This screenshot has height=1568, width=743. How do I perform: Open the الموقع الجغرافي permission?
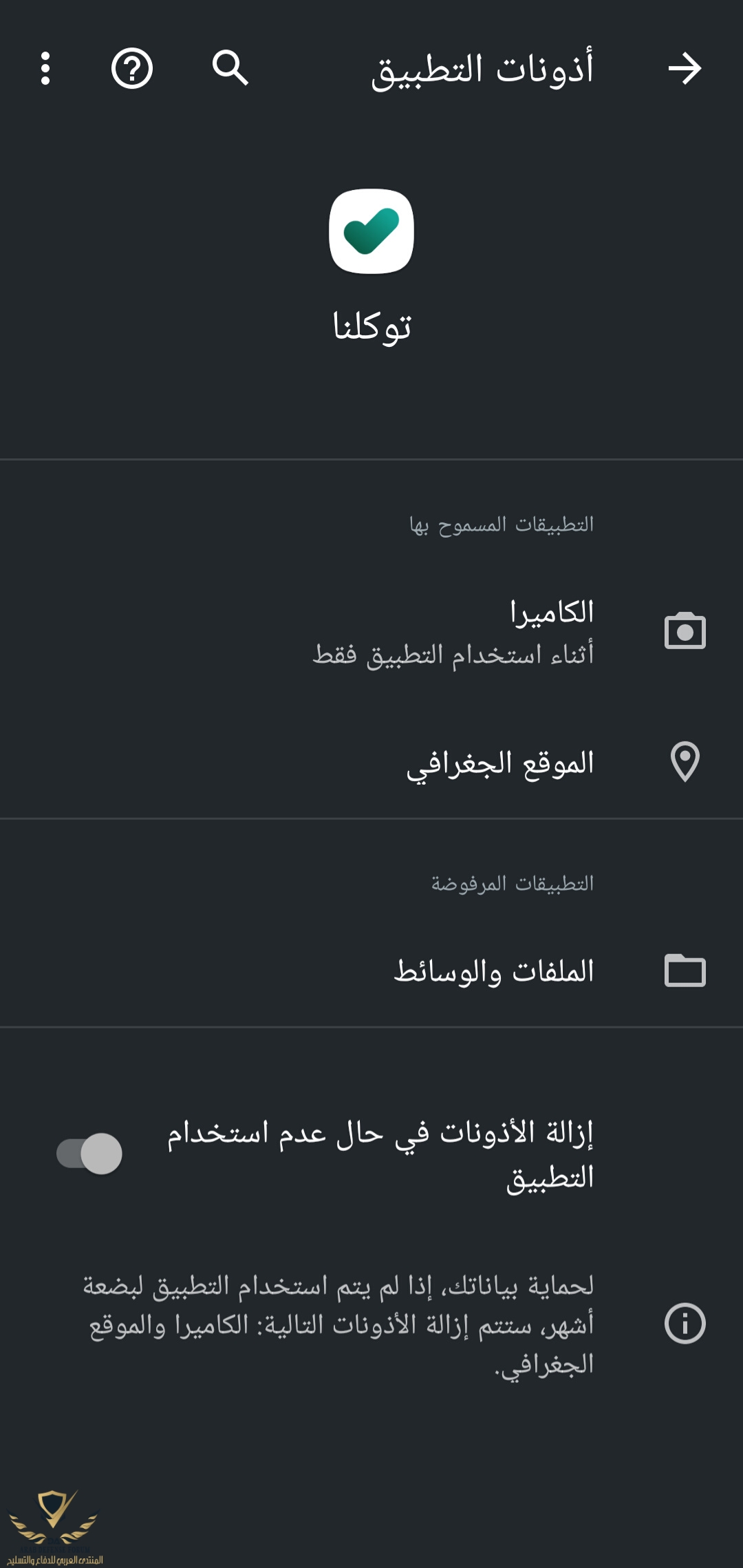499,763
